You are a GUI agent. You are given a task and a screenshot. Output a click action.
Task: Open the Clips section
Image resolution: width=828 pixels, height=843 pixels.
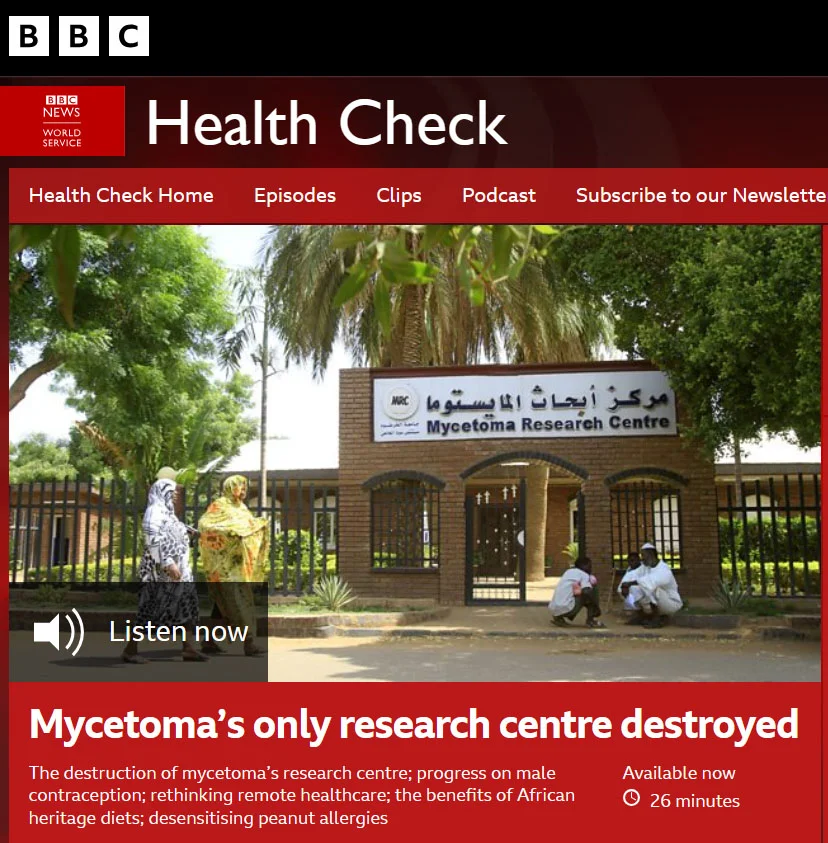coord(399,195)
